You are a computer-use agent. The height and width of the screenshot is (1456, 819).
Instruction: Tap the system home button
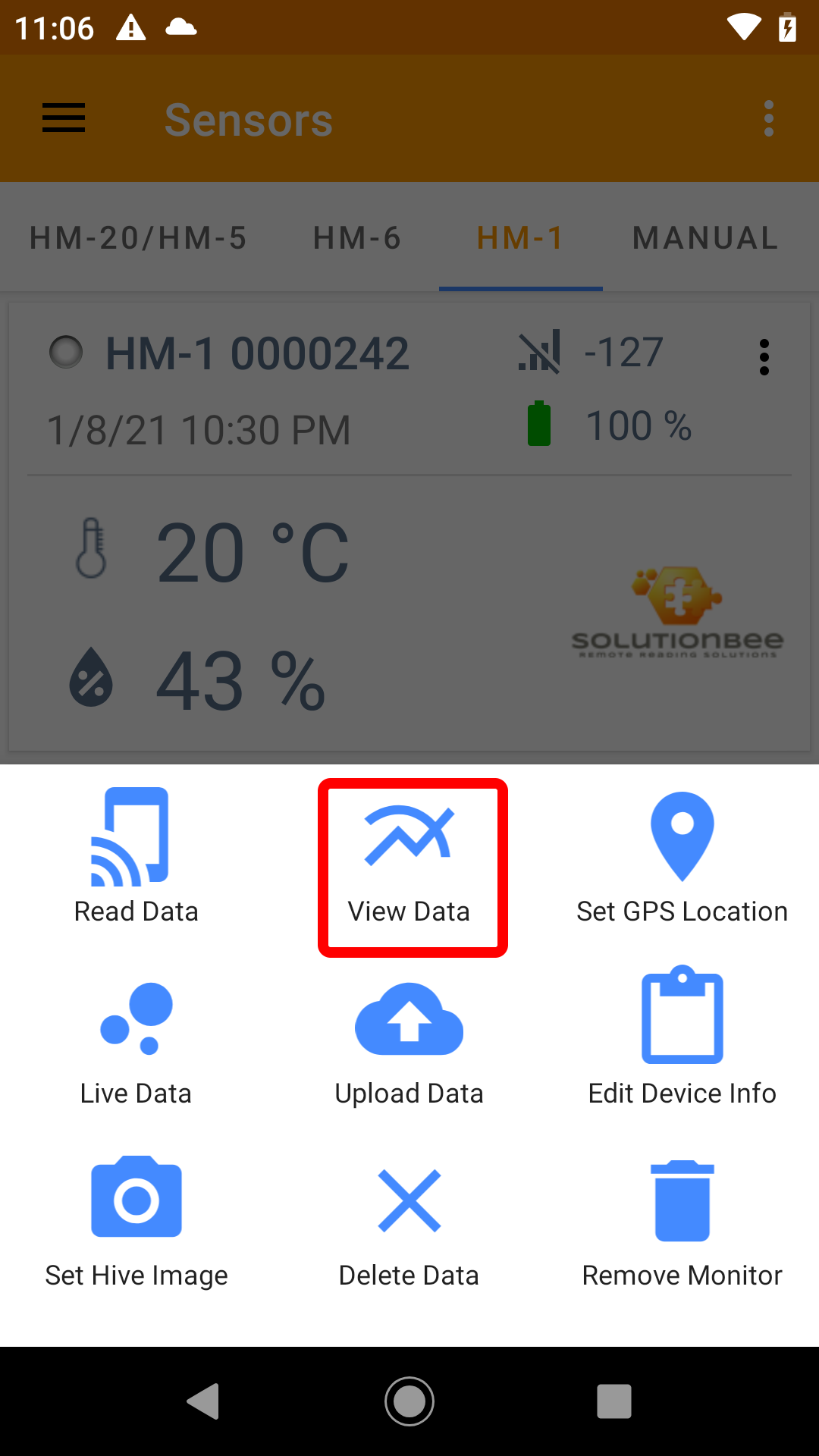(x=409, y=1401)
